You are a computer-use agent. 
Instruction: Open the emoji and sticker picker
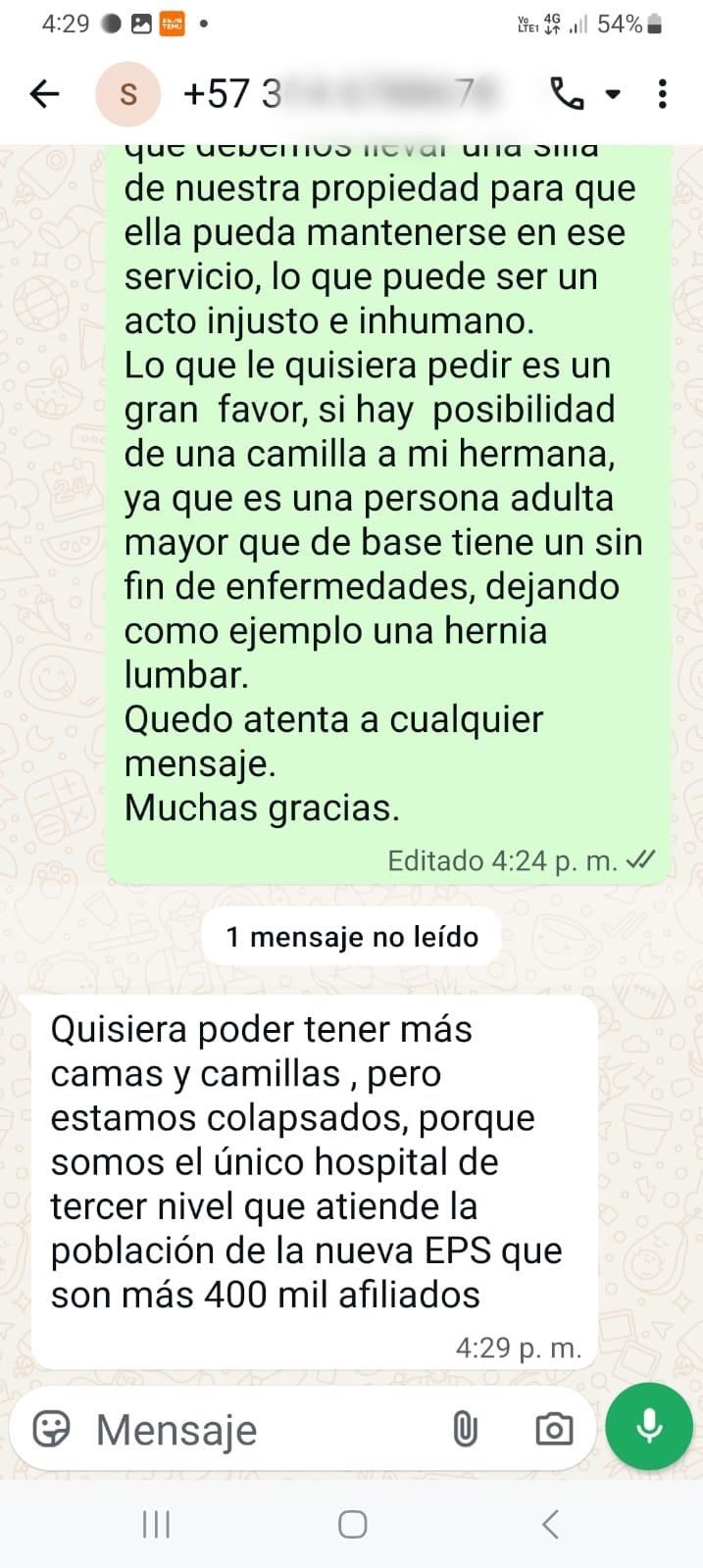52,1429
